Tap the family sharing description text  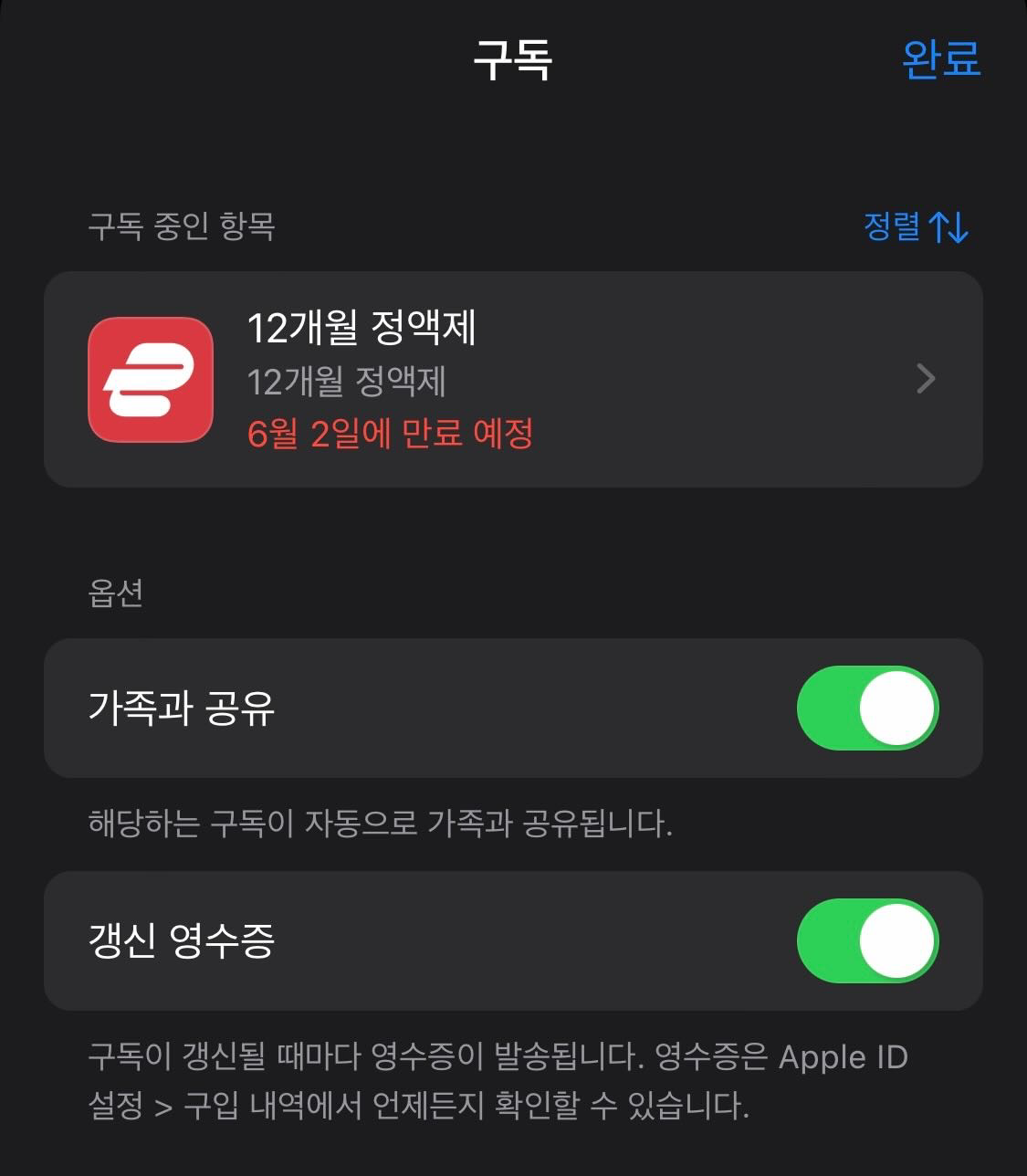click(382, 824)
